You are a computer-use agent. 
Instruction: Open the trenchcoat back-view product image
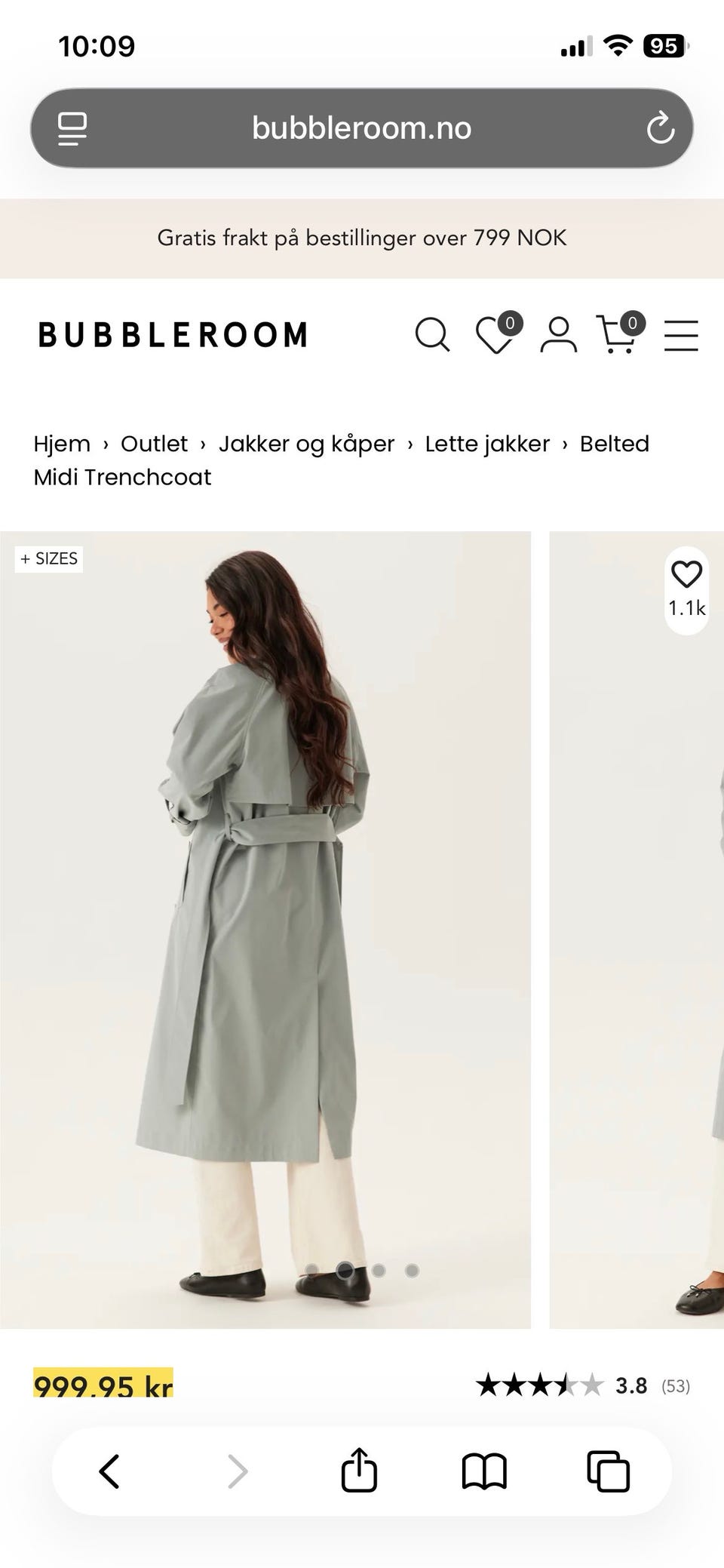pos(265,930)
